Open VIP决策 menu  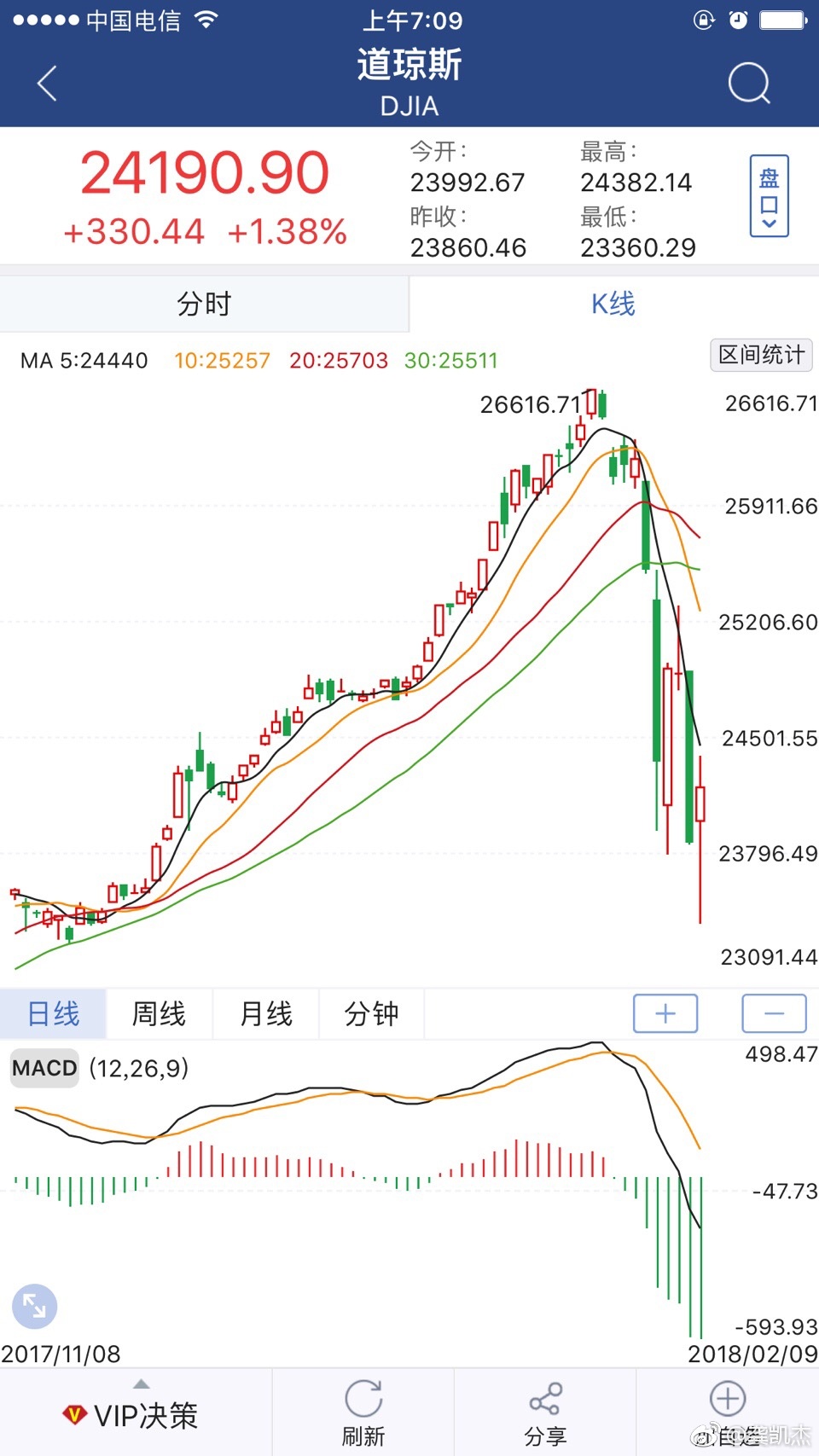coord(131,1415)
